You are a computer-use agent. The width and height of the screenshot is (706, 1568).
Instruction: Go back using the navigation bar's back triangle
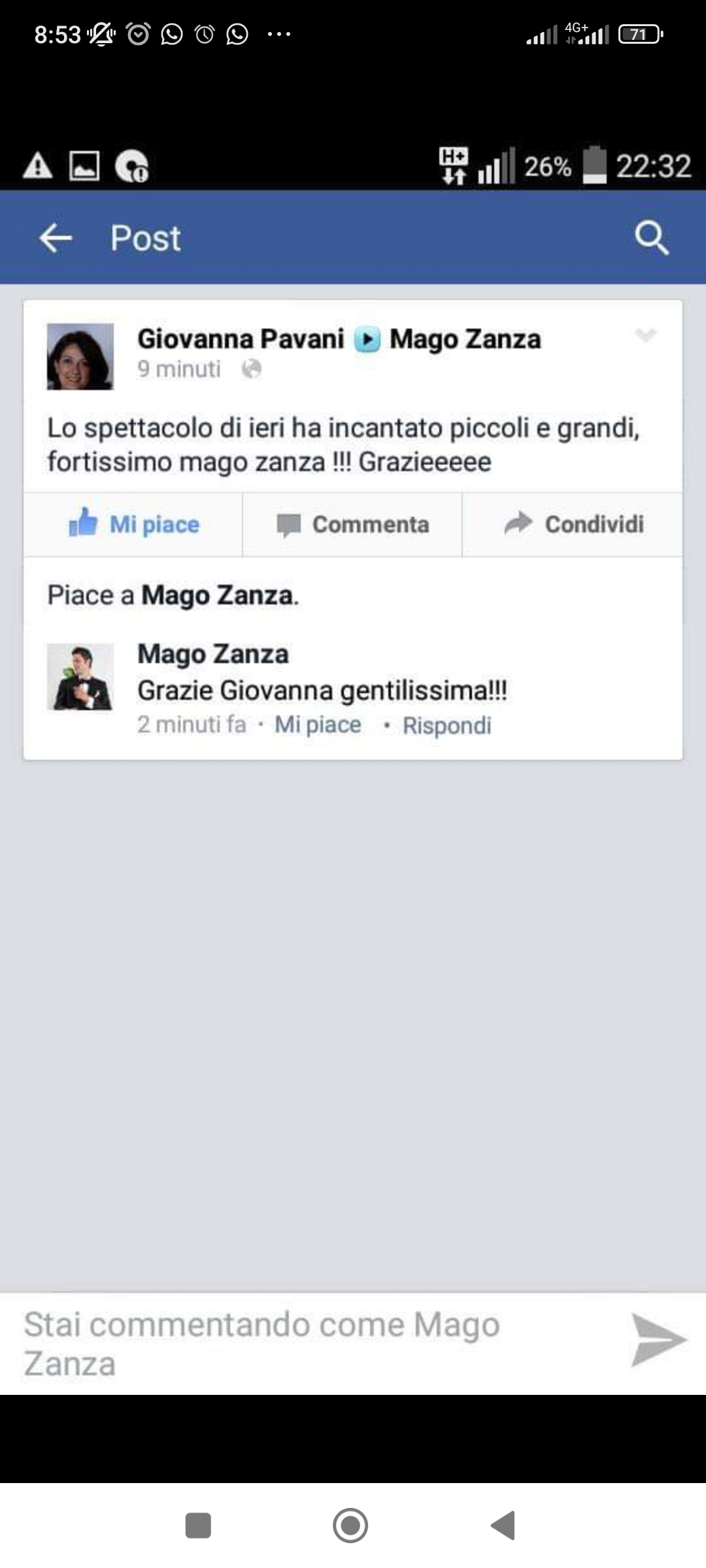pos(503,1526)
